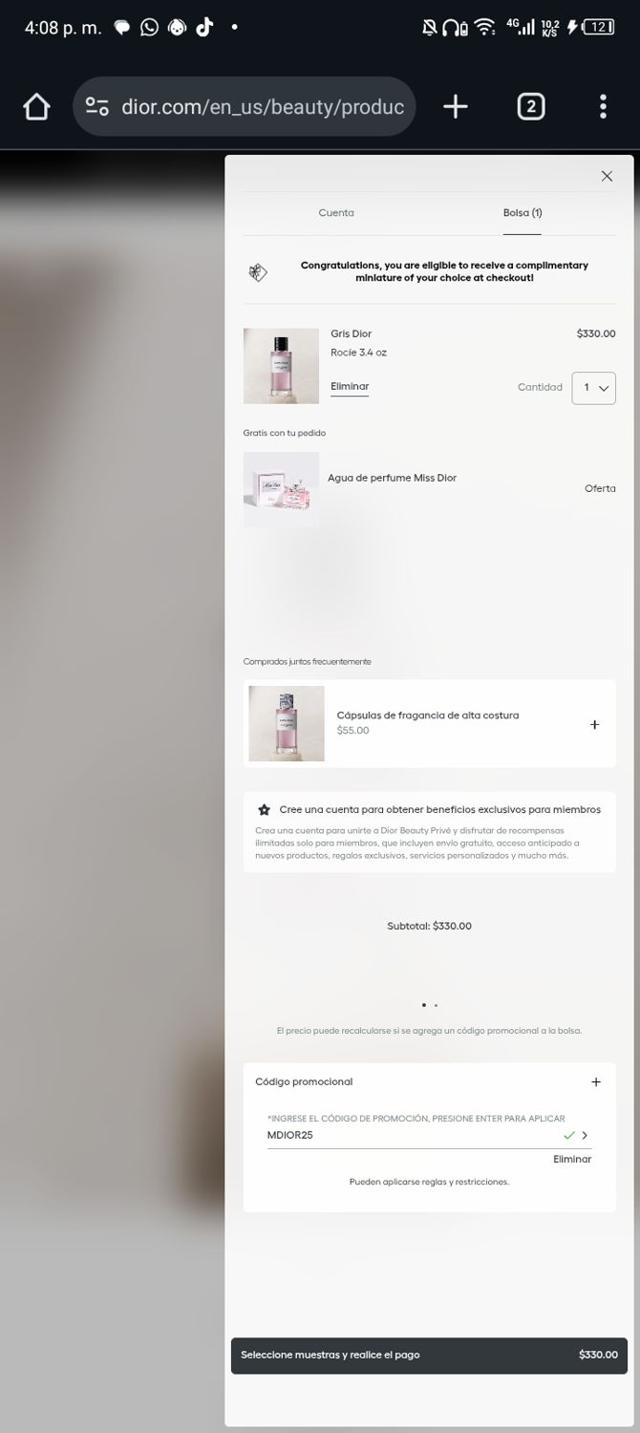This screenshot has width=640, height=1433.
Task: Remove the applied promo code MDIOR25
Action: click(x=572, y=1160)
